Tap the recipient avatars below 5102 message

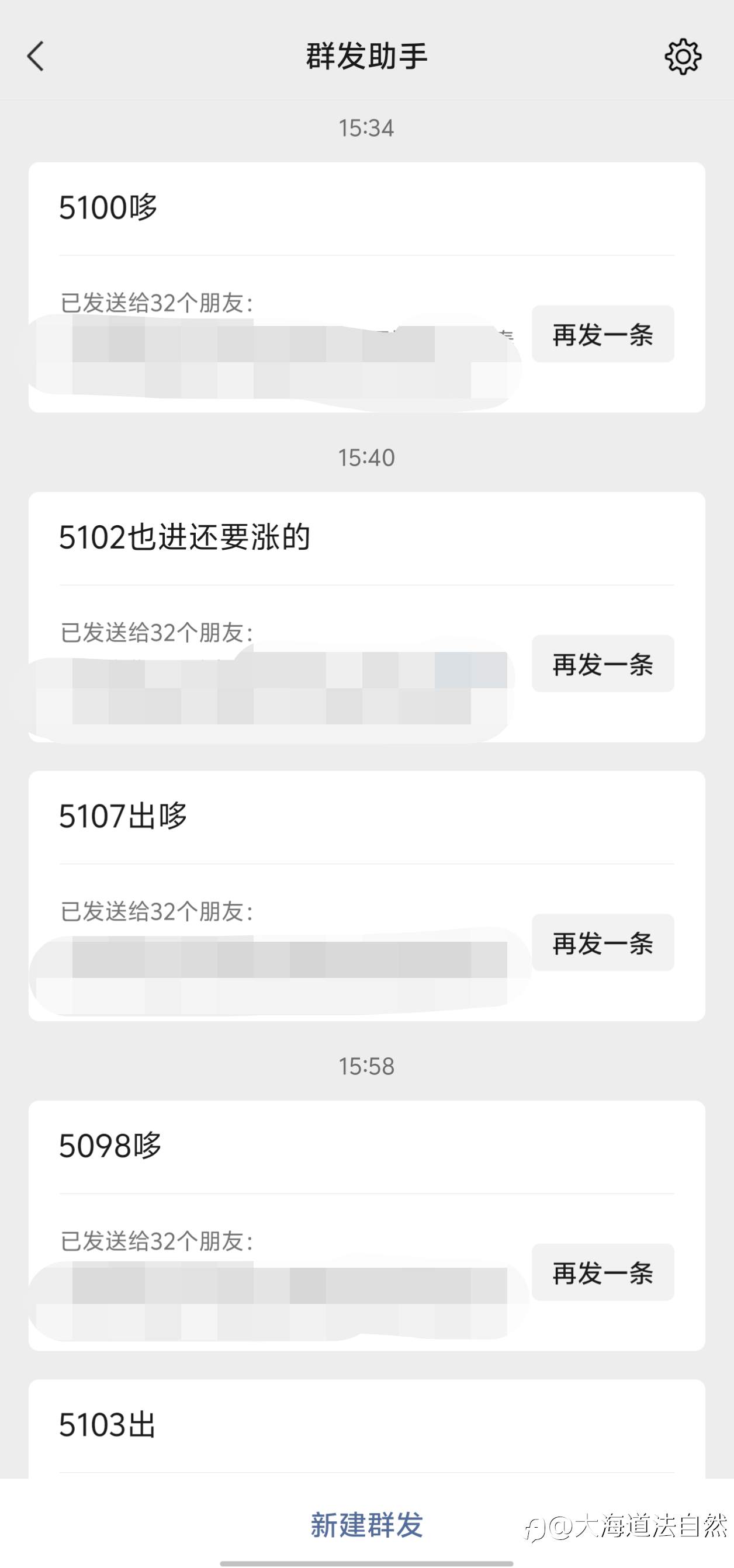tap(274, 688)
